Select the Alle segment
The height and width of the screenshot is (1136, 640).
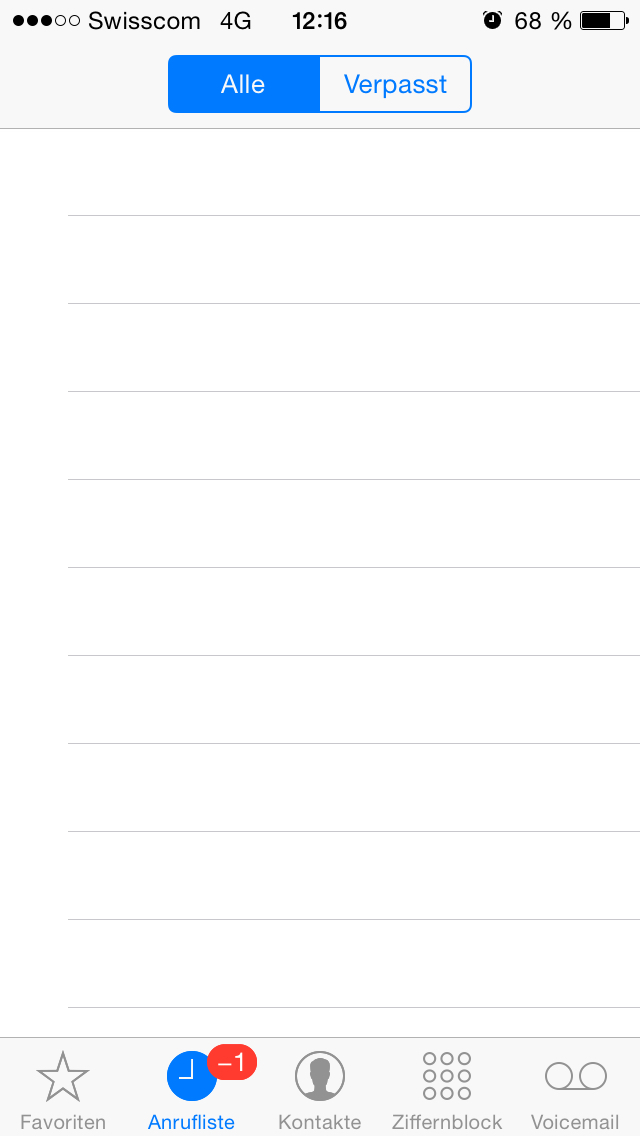click(x=244, y=84)
